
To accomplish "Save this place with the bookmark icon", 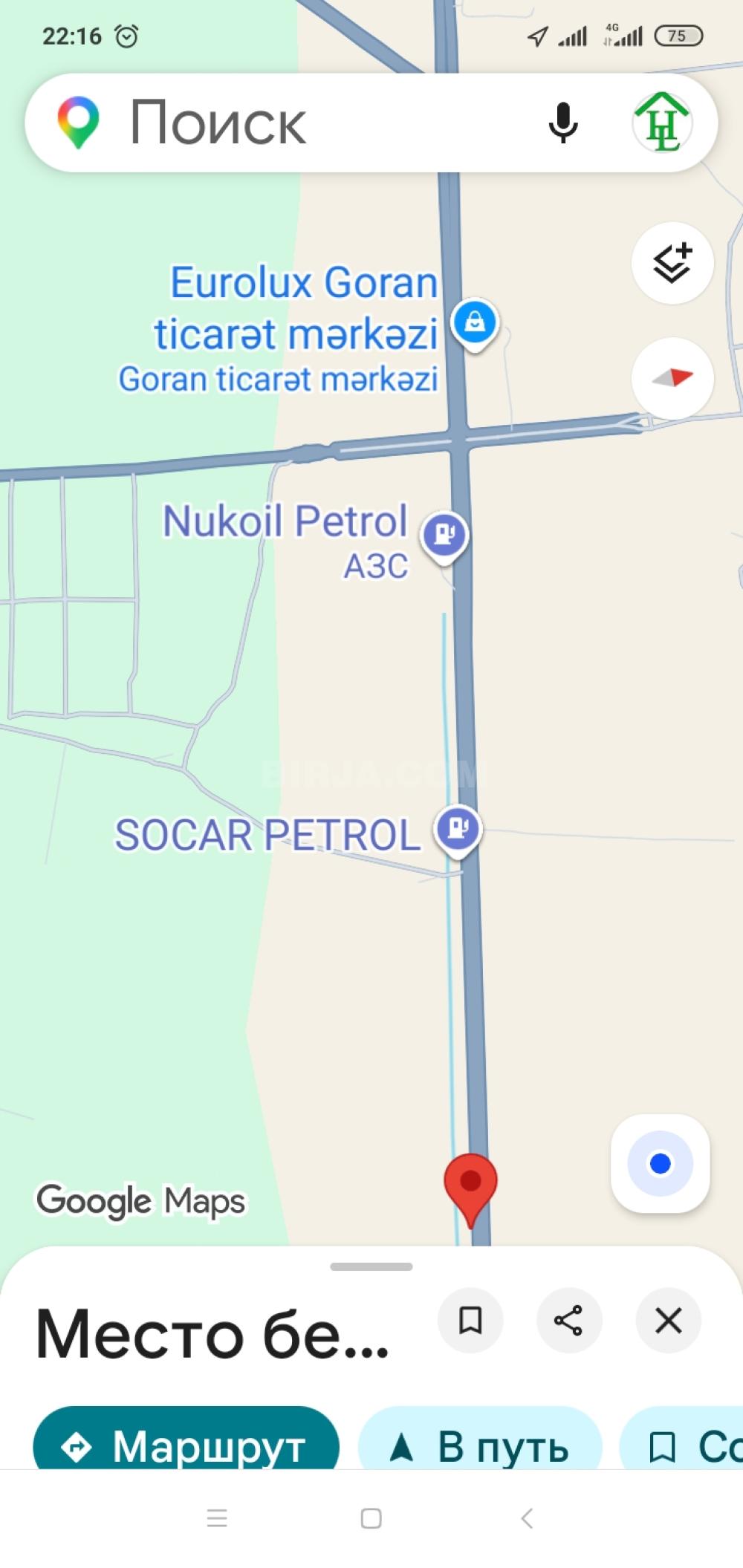I will [470, 1321].
